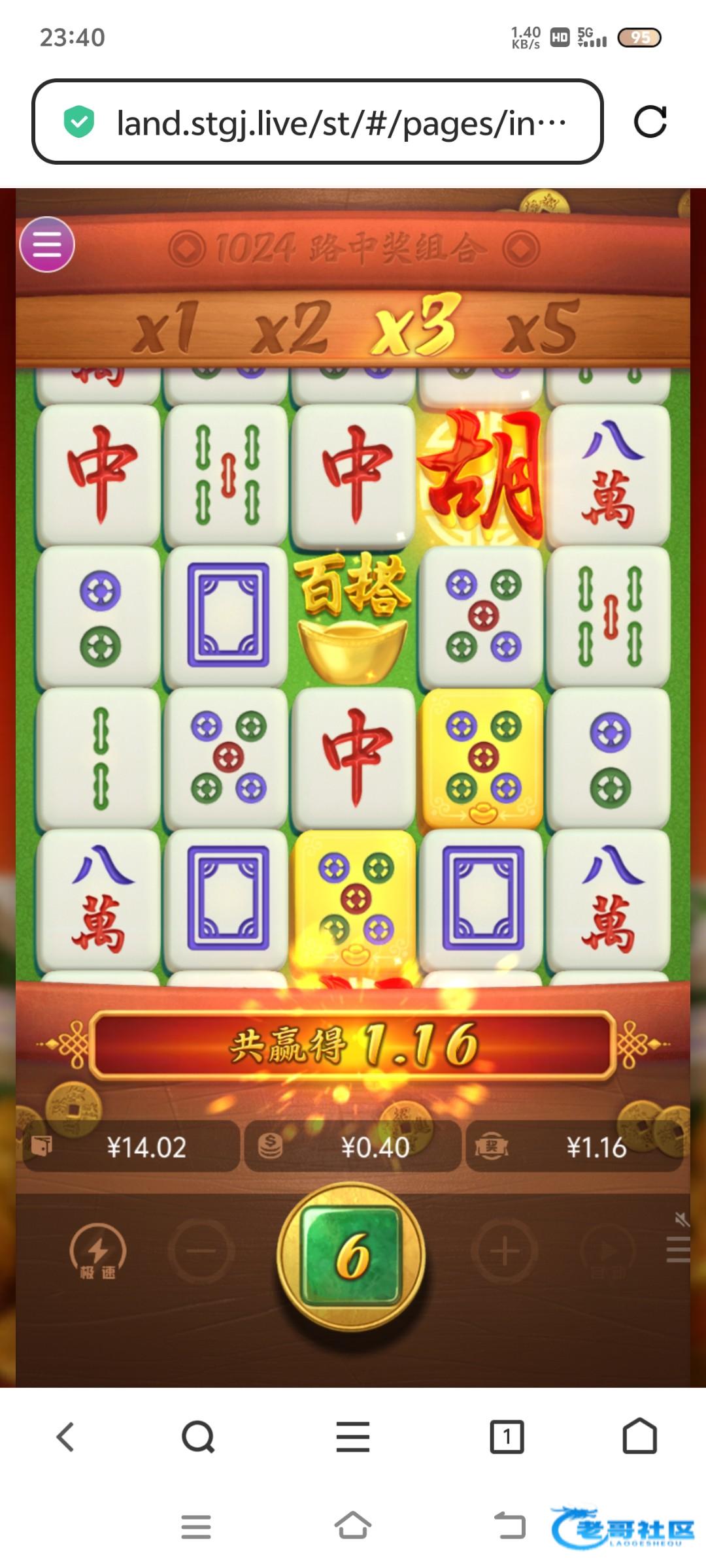
Task: Open the bet amount coin panel
Action: point(353,1147)
